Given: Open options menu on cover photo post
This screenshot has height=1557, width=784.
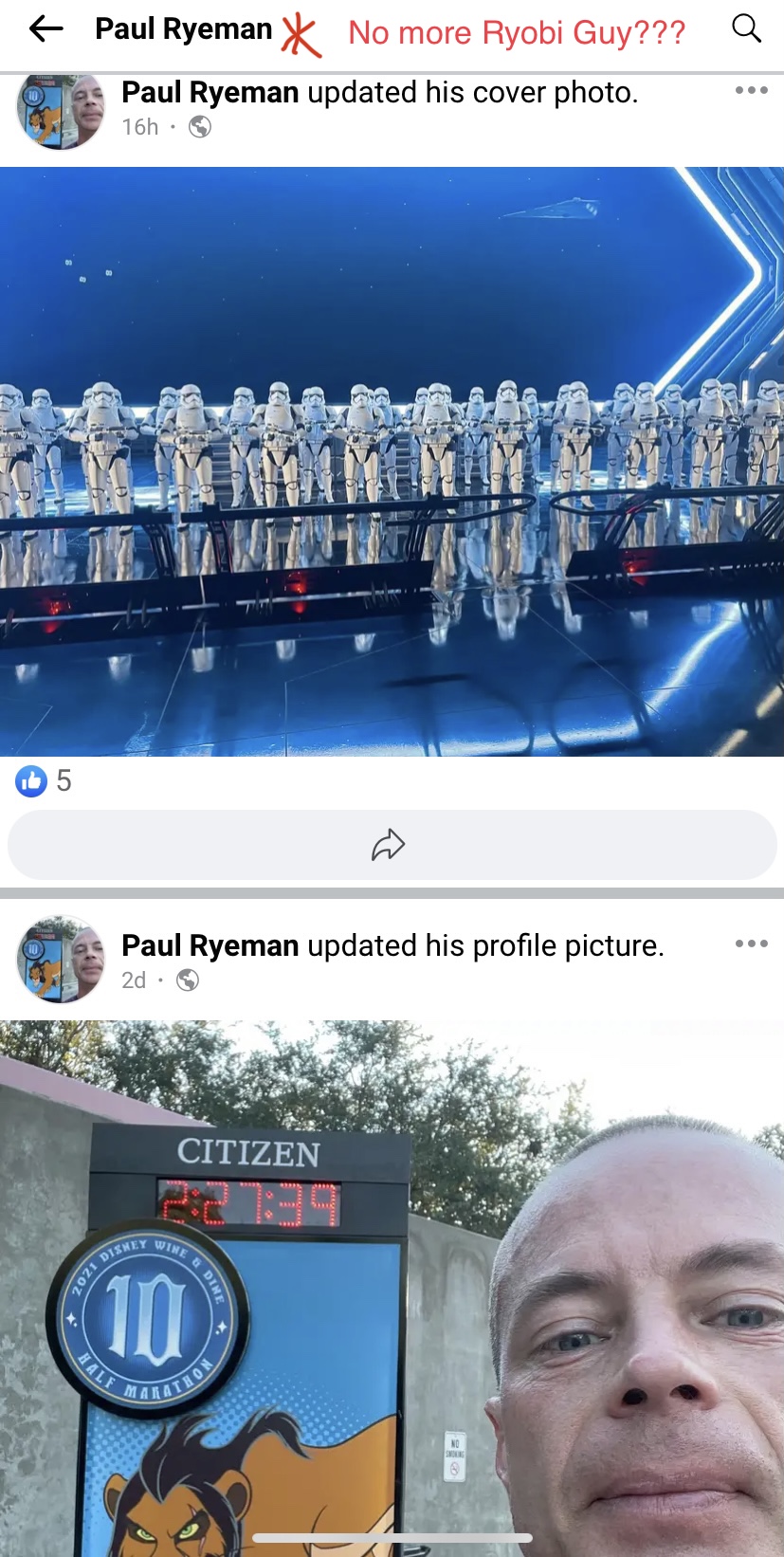Looking at the screenshot, I should point(751,91).
